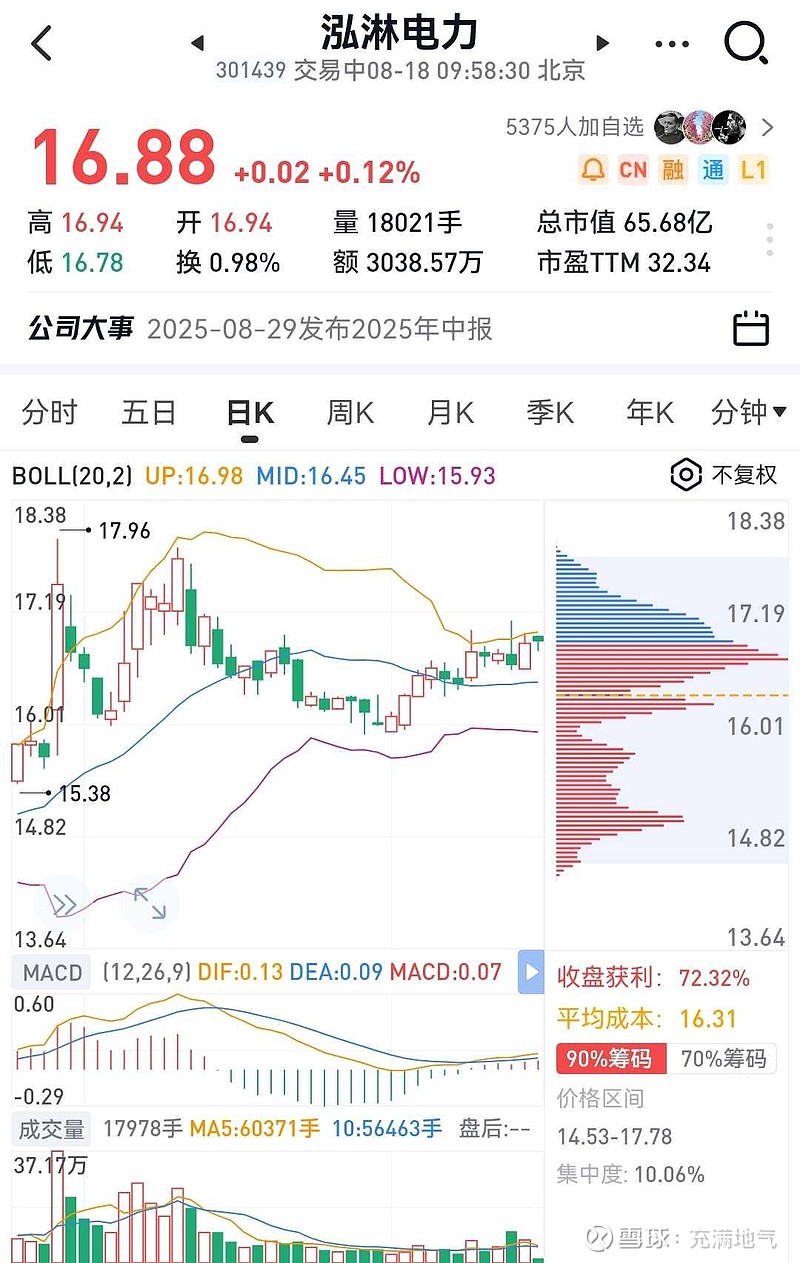800x1263 pixels.
Task: Expand the 分钟 interval dropdown
Action: pos(748,412)
